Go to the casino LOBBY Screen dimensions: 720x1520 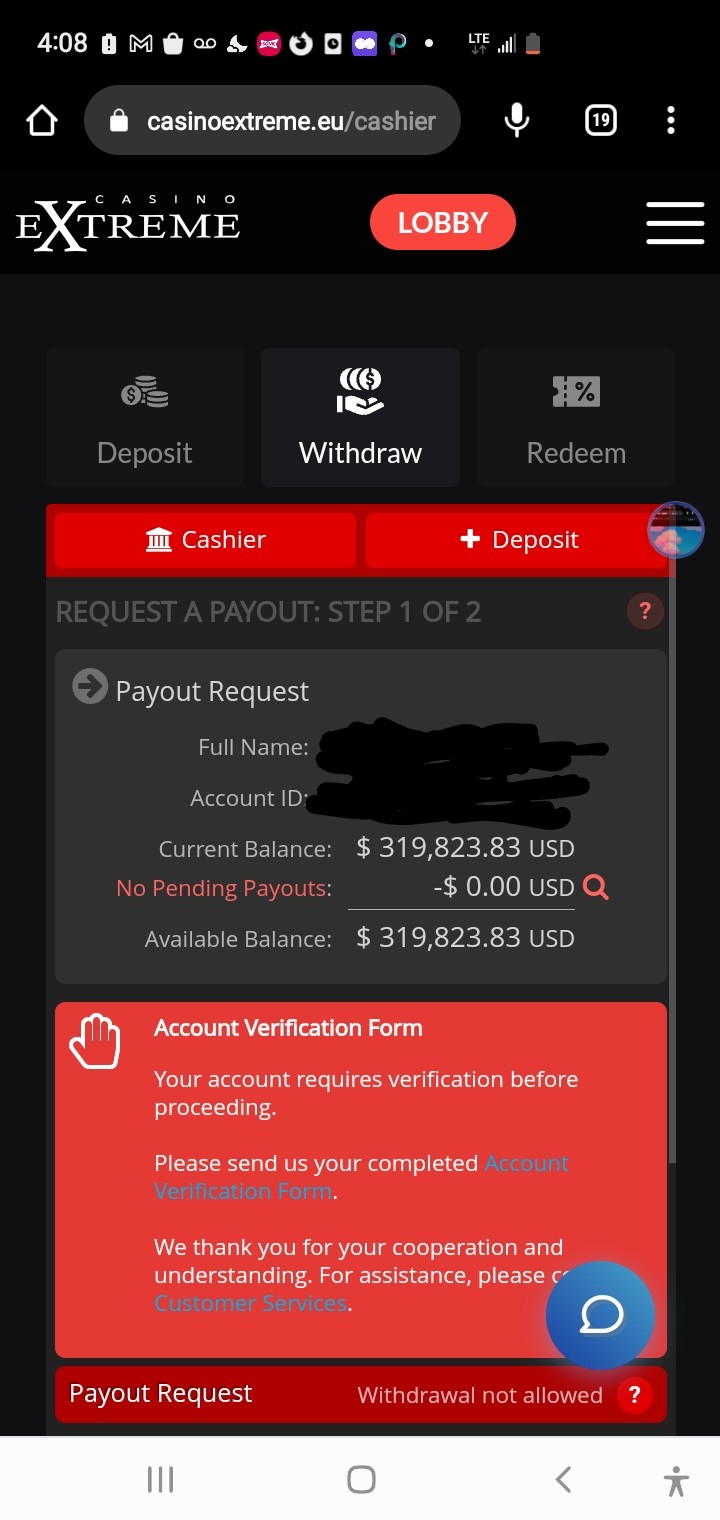click(x=443, y=222)
